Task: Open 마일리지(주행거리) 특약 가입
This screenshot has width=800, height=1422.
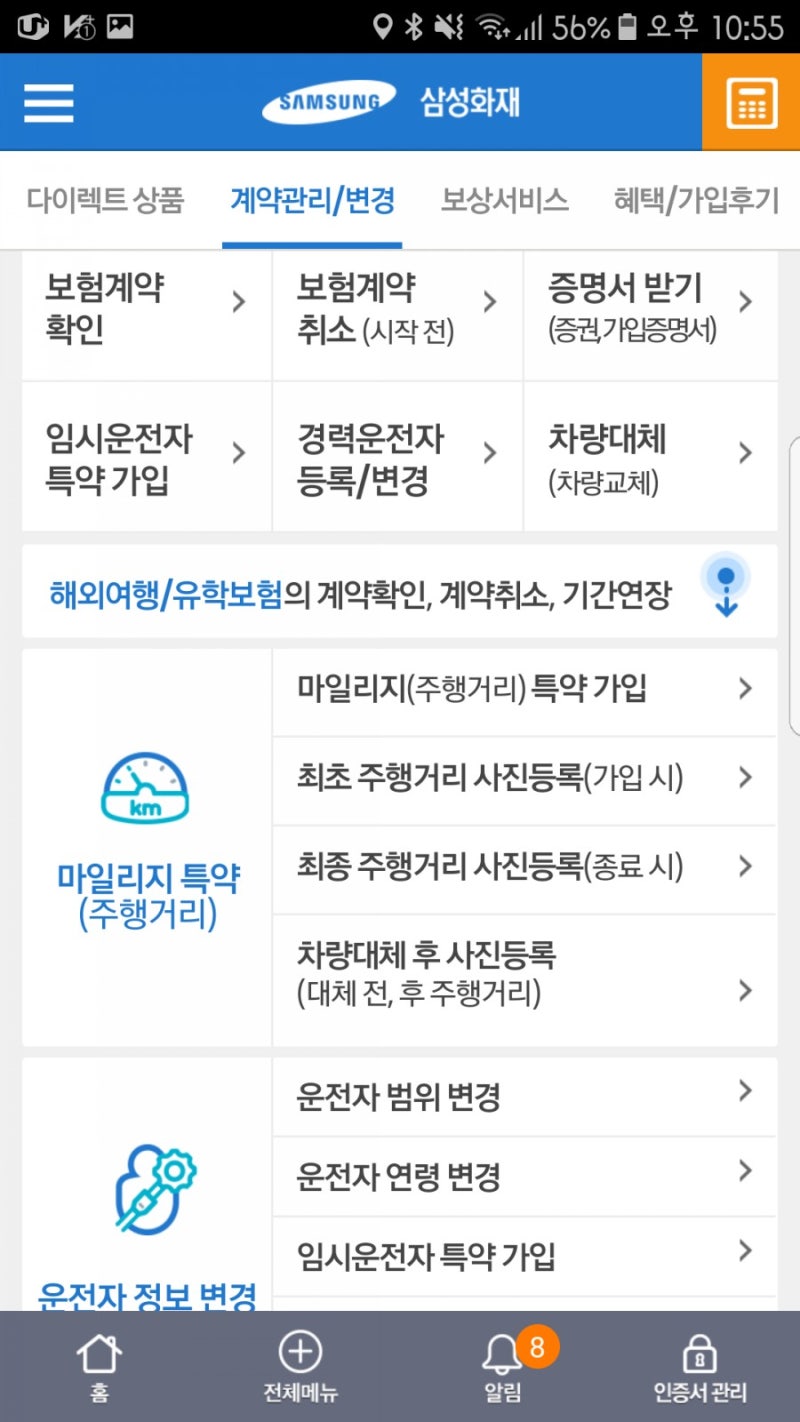Action: (x=525, y=692)
